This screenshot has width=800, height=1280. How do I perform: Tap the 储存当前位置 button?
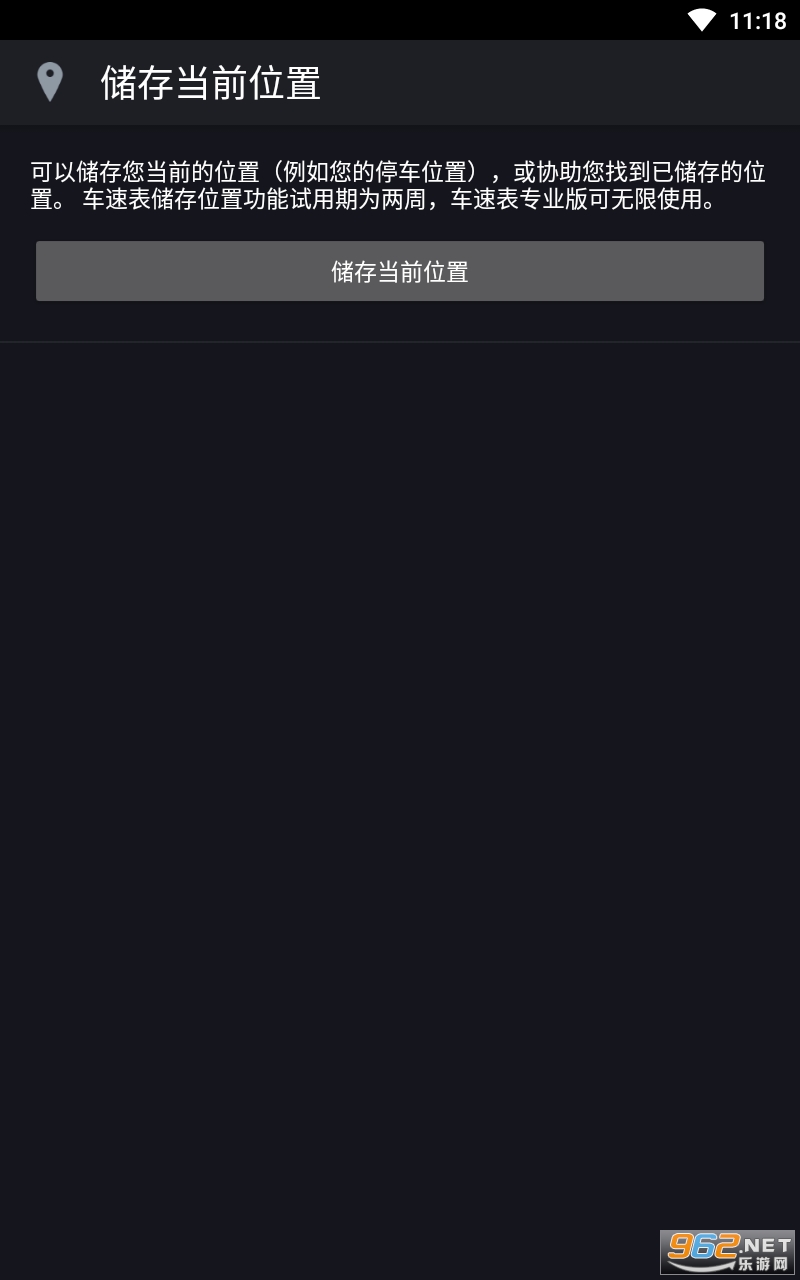point(400,271)
